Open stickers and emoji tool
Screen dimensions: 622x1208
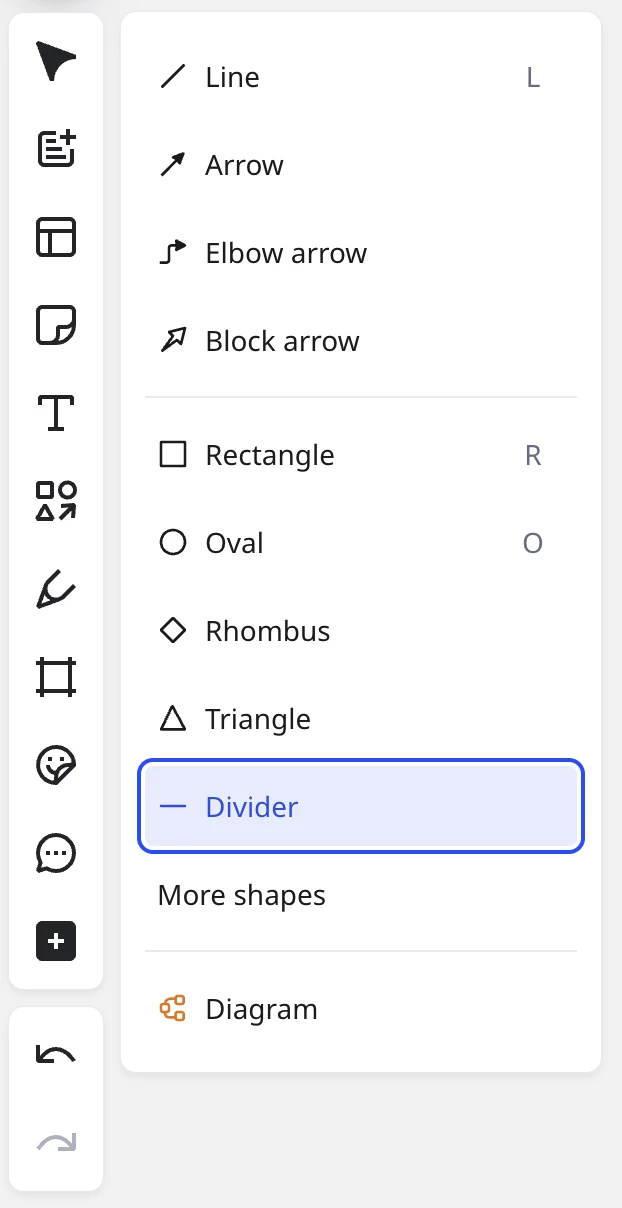point(56,765)
